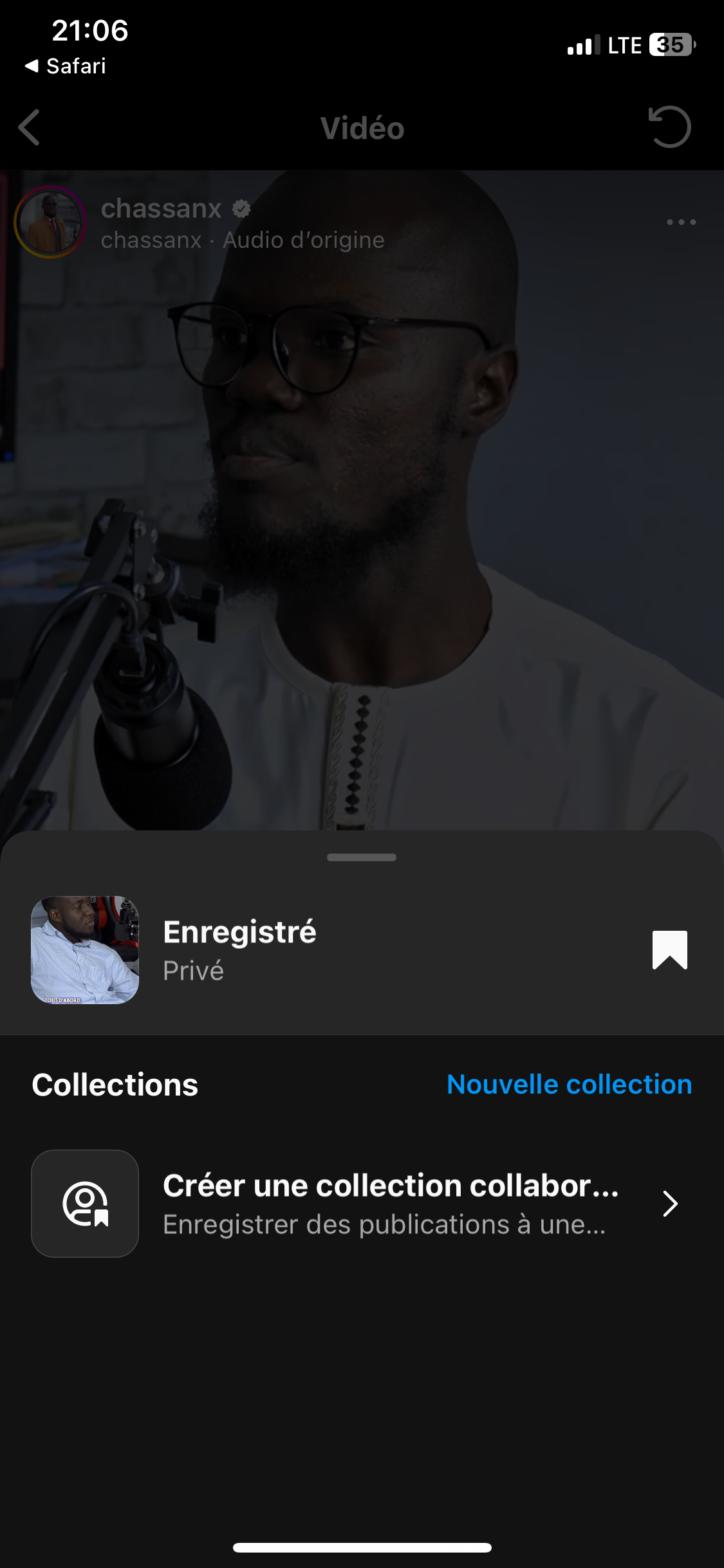The image size is (724, 1568).
Task: Open the three-dot options for chassanx's video
Action: [x=681, y=222]
